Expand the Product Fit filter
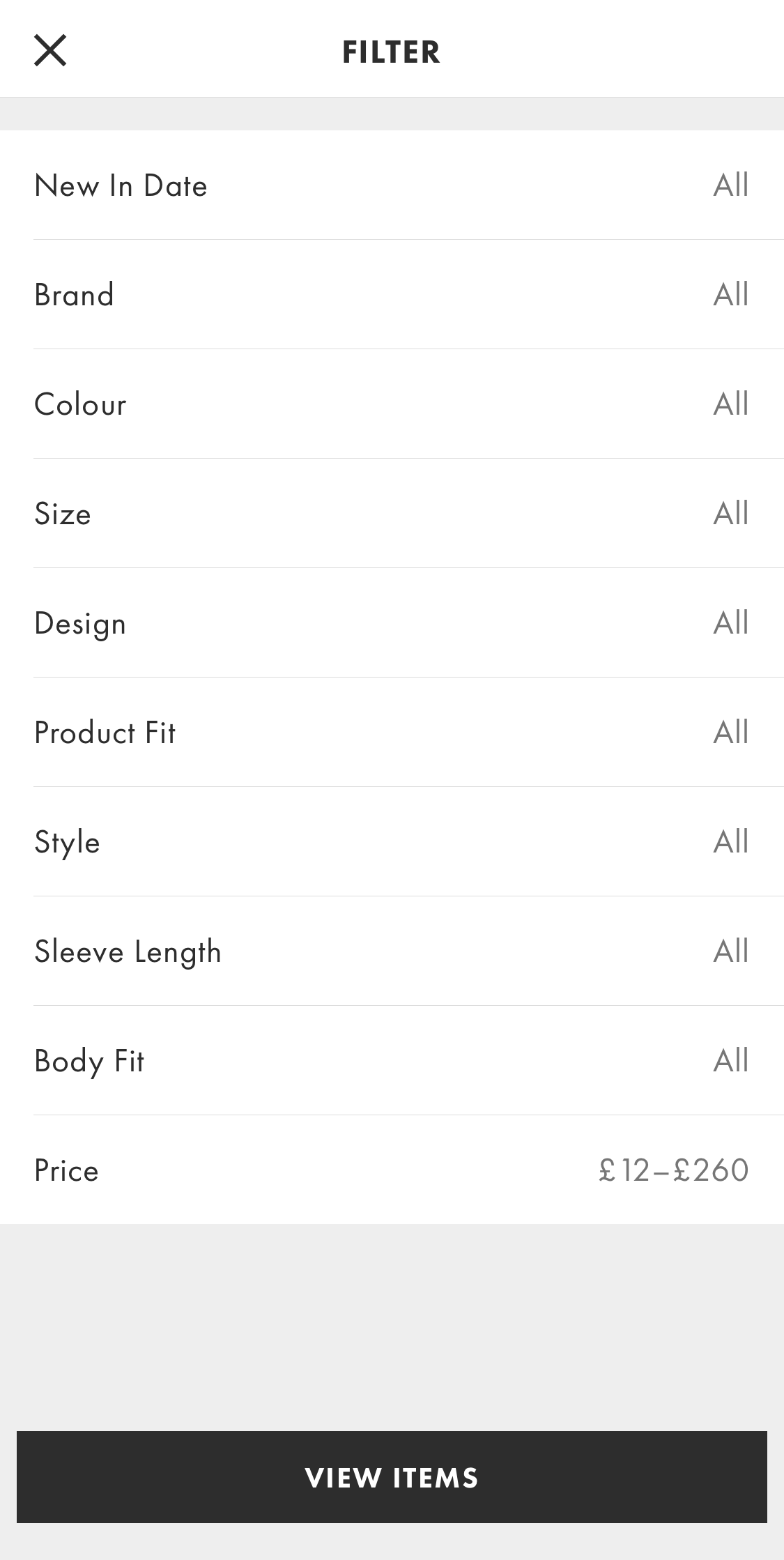Screen dimensions: 784x1560 [x=105, y=733]
